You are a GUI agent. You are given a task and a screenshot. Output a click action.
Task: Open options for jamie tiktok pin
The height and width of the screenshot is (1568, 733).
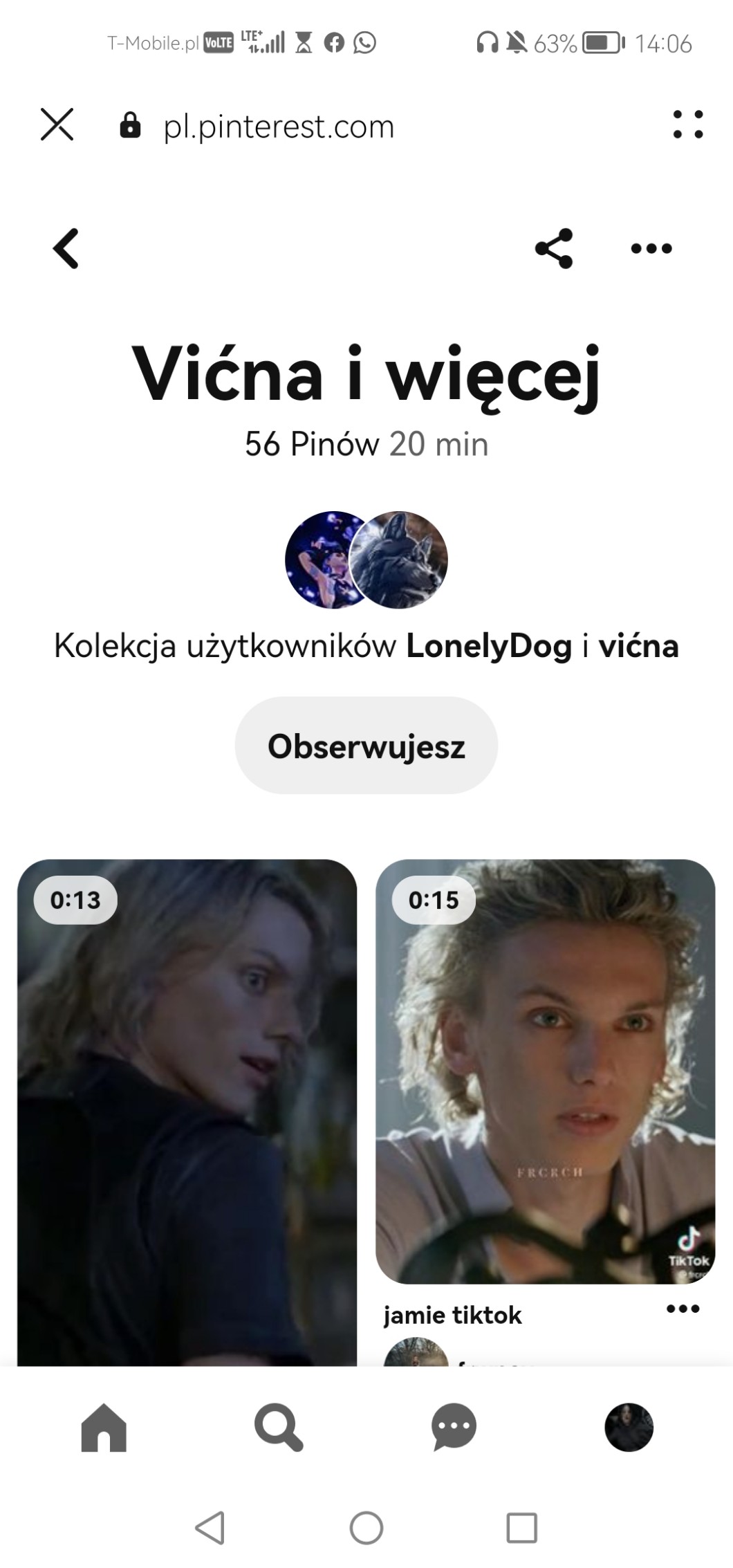(683, 1309)
